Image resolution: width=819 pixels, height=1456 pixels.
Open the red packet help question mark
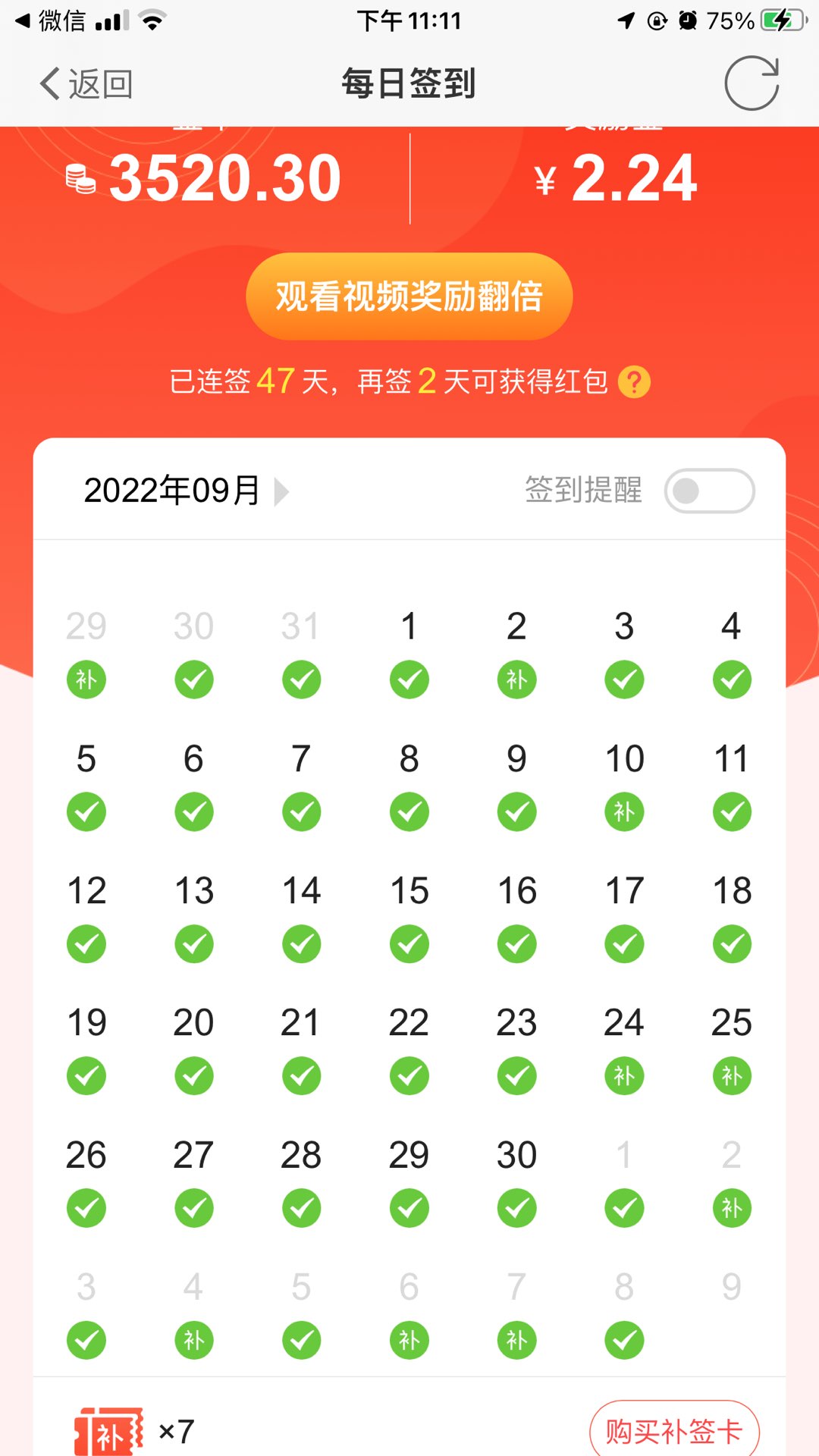[634, 382]
